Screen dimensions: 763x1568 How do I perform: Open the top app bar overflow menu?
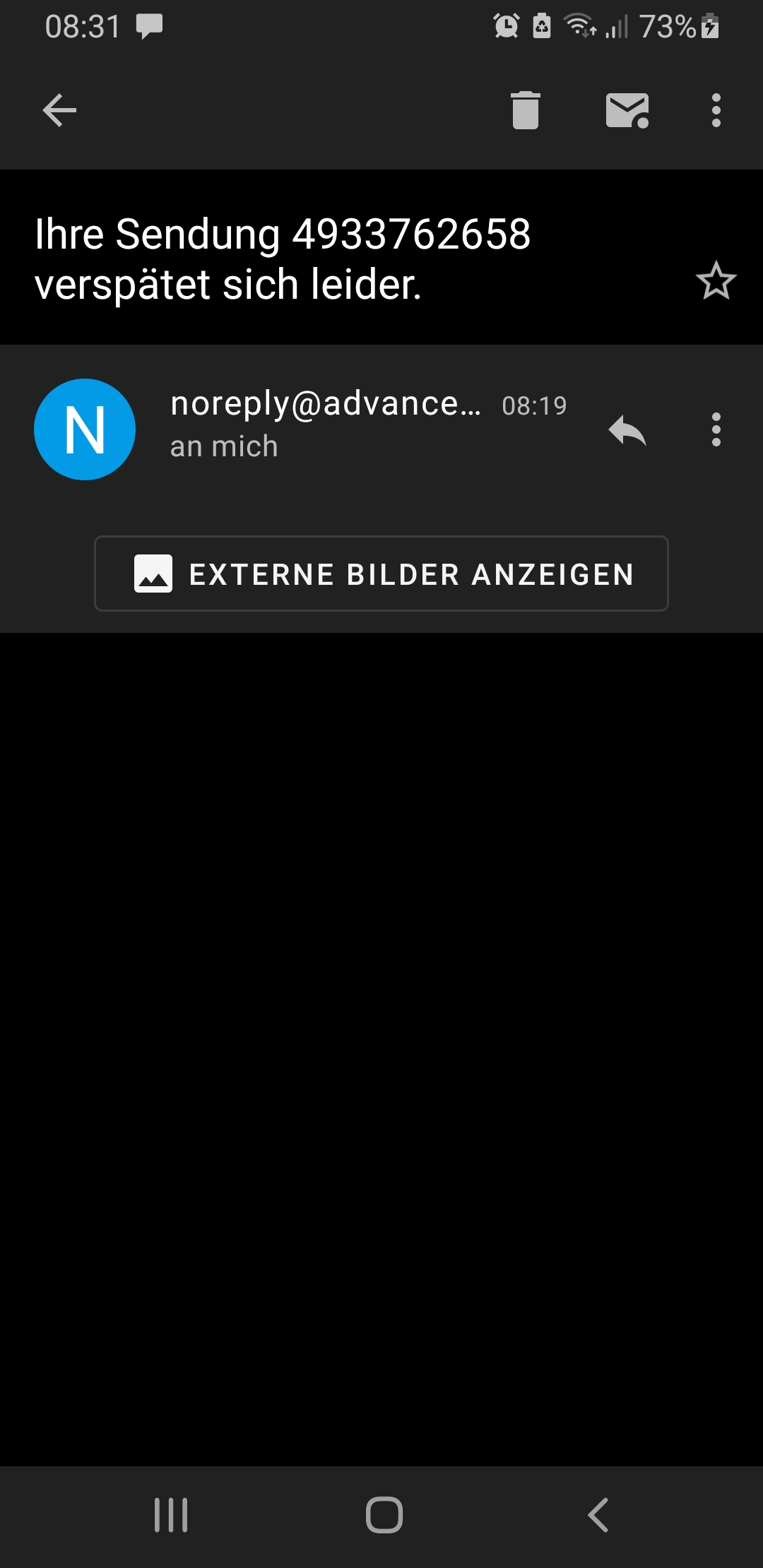pos(716,110)
